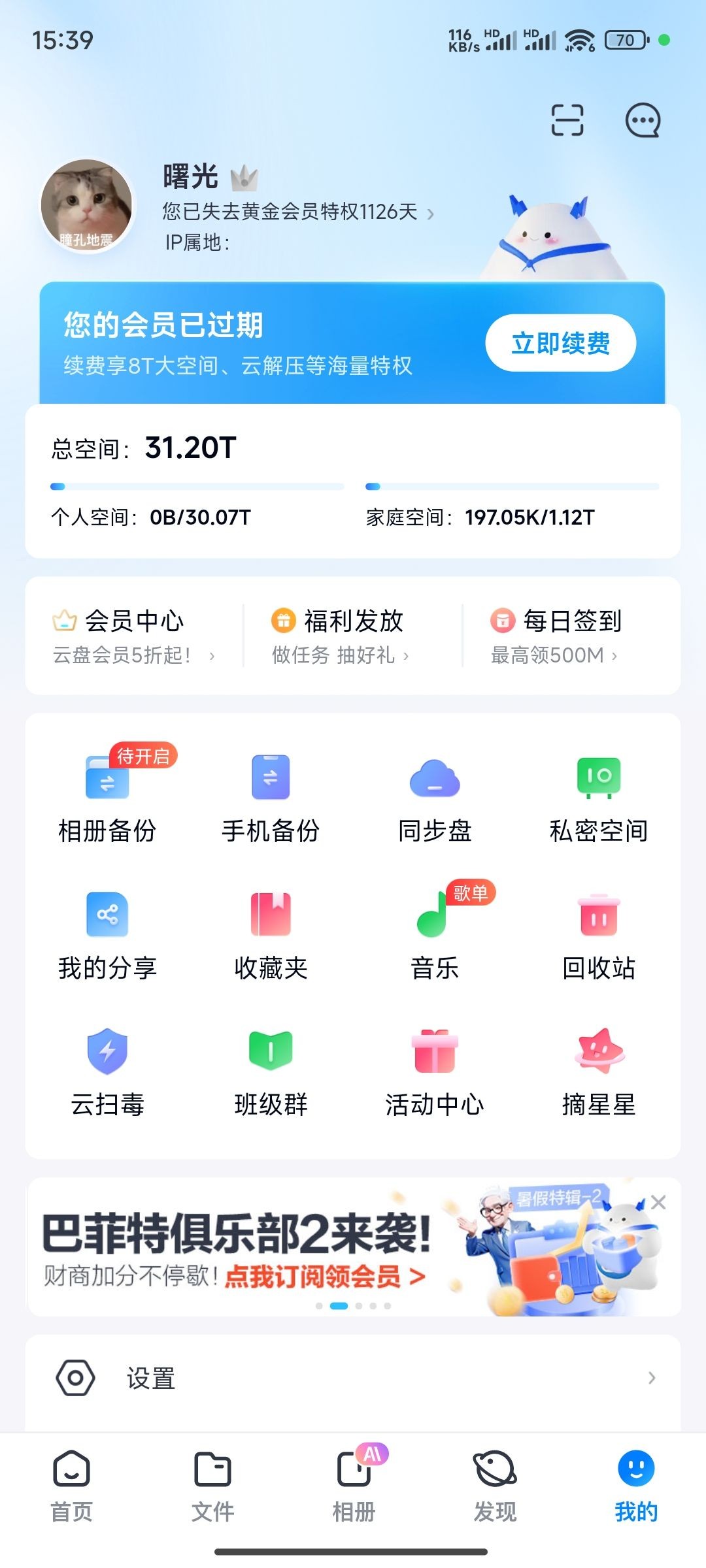Open 会员中心 member center
The height and width of the screenshot is (1568, 706).
tap(133, 635)
